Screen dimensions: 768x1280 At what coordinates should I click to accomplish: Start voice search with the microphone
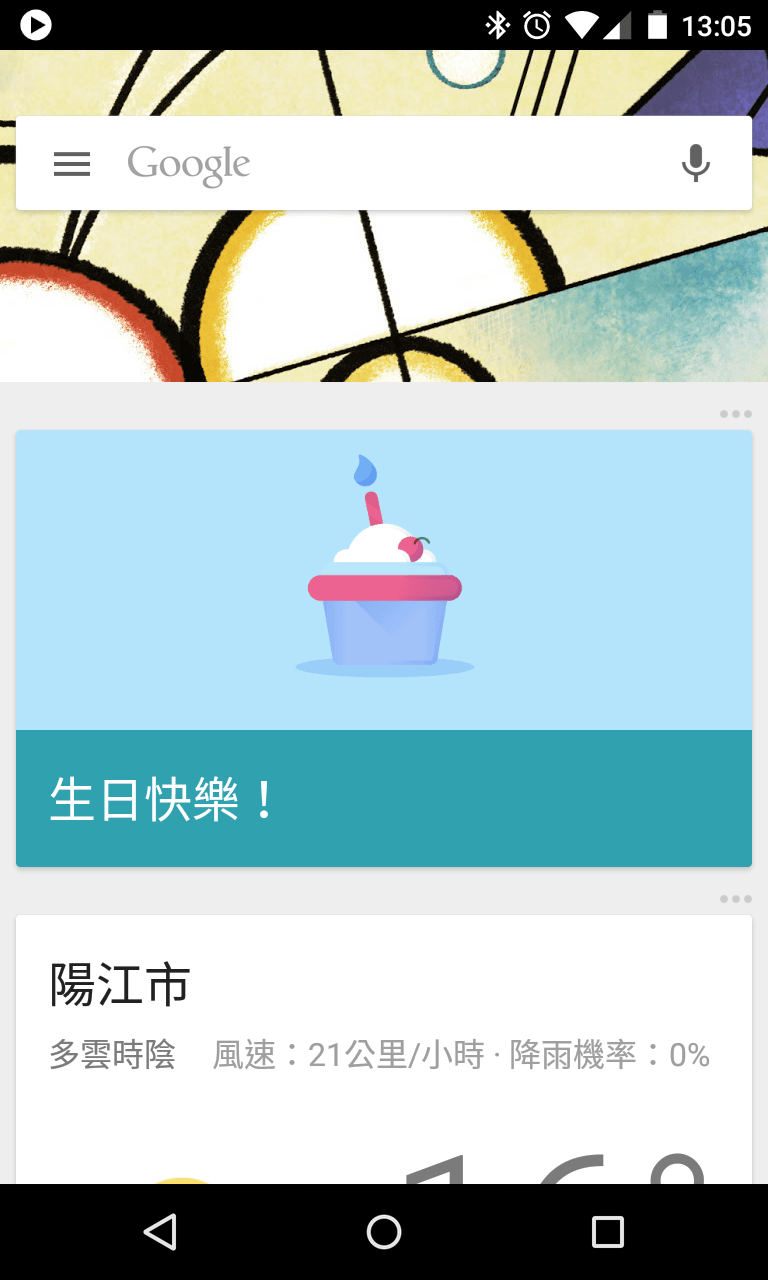695,163
